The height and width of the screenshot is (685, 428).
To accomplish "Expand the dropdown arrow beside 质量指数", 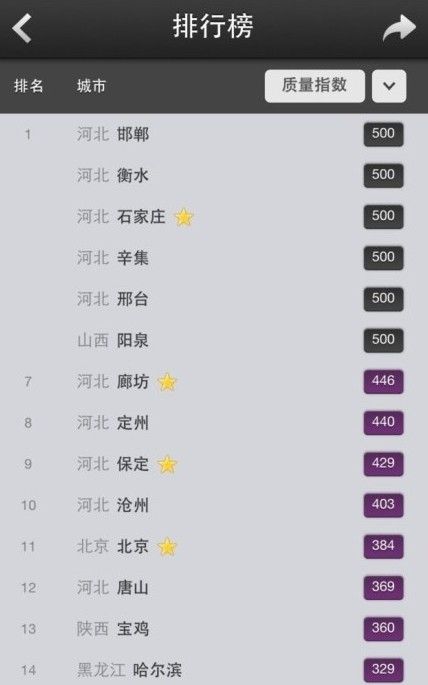I will pyautogui.click(x=389, y=86).
